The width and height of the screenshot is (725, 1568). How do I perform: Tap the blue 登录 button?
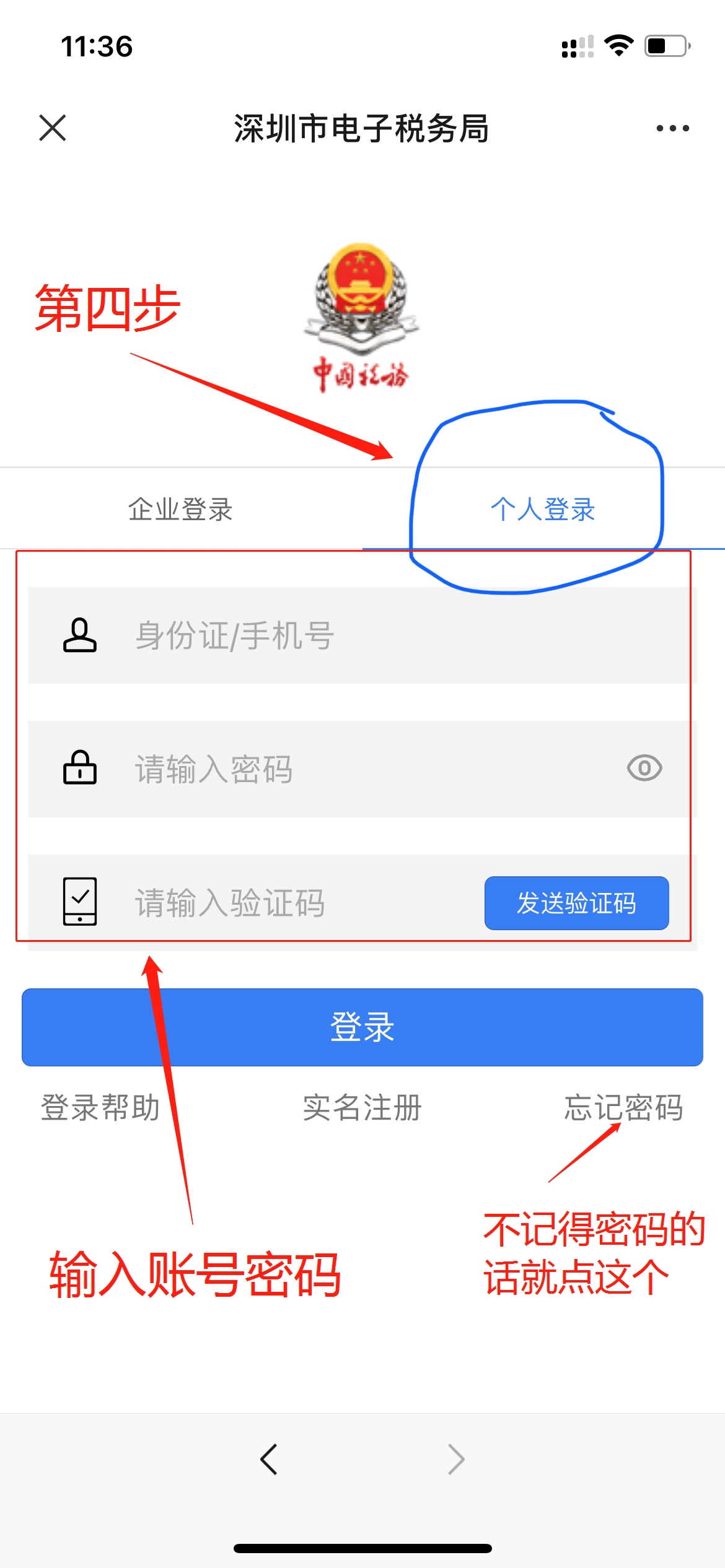(x=362, y=1027)
